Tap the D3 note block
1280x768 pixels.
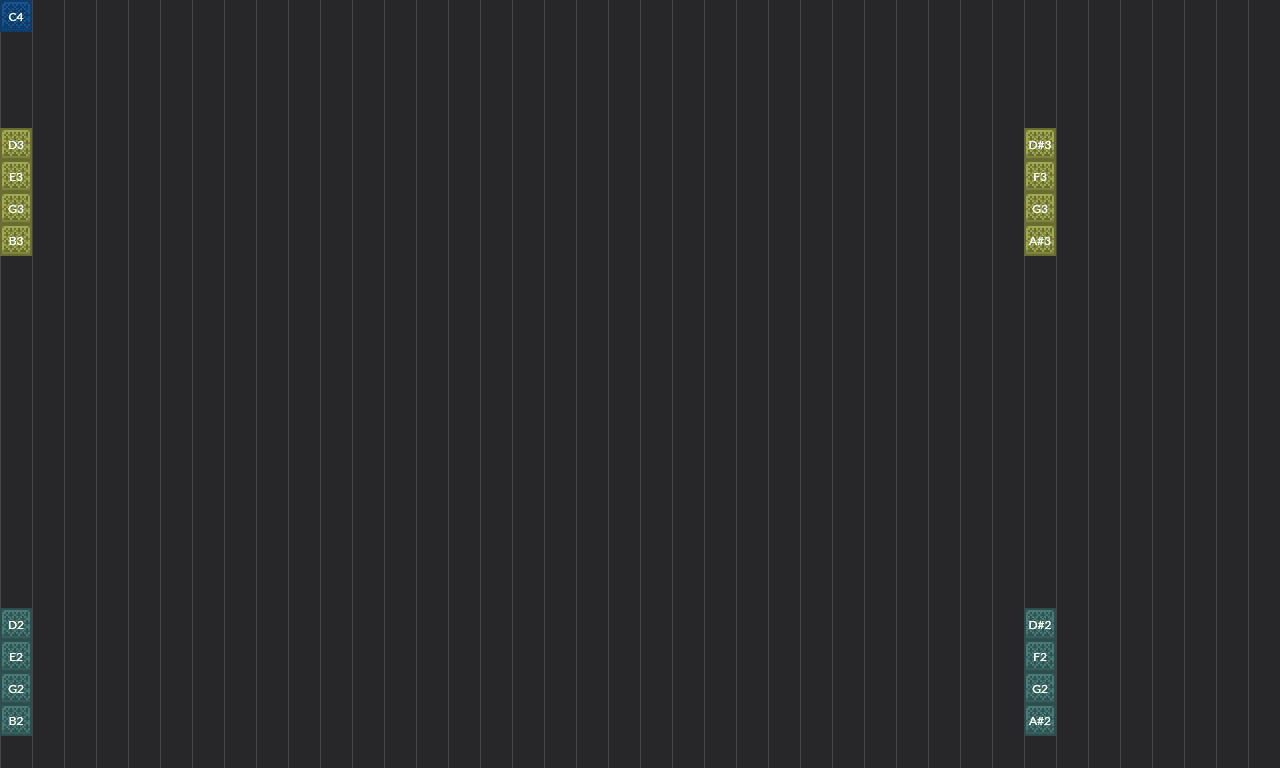pyautogui.click(x=16, y=145)
